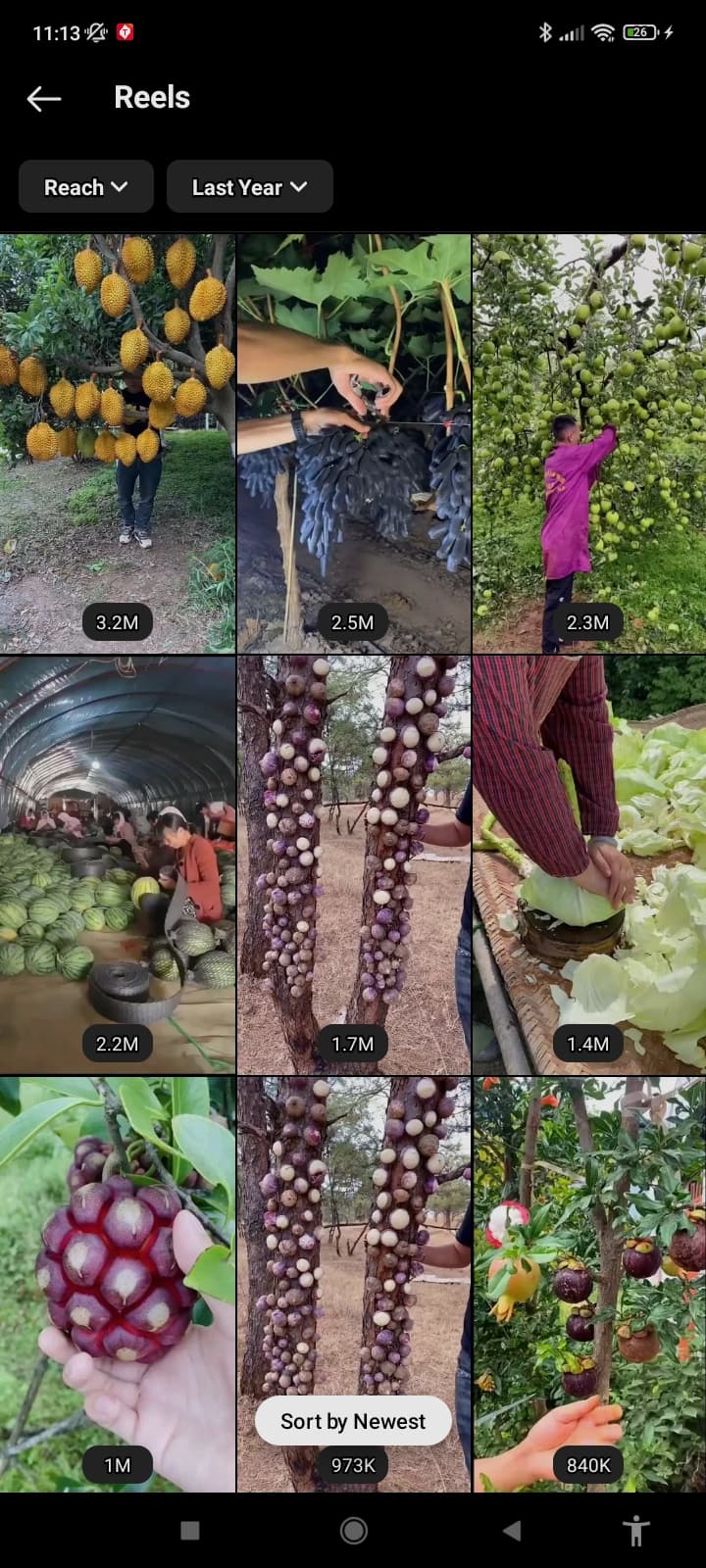Open the tree trunk reel with 1.7M
Screen dimensions: 706x1568
tap(353, 864)
